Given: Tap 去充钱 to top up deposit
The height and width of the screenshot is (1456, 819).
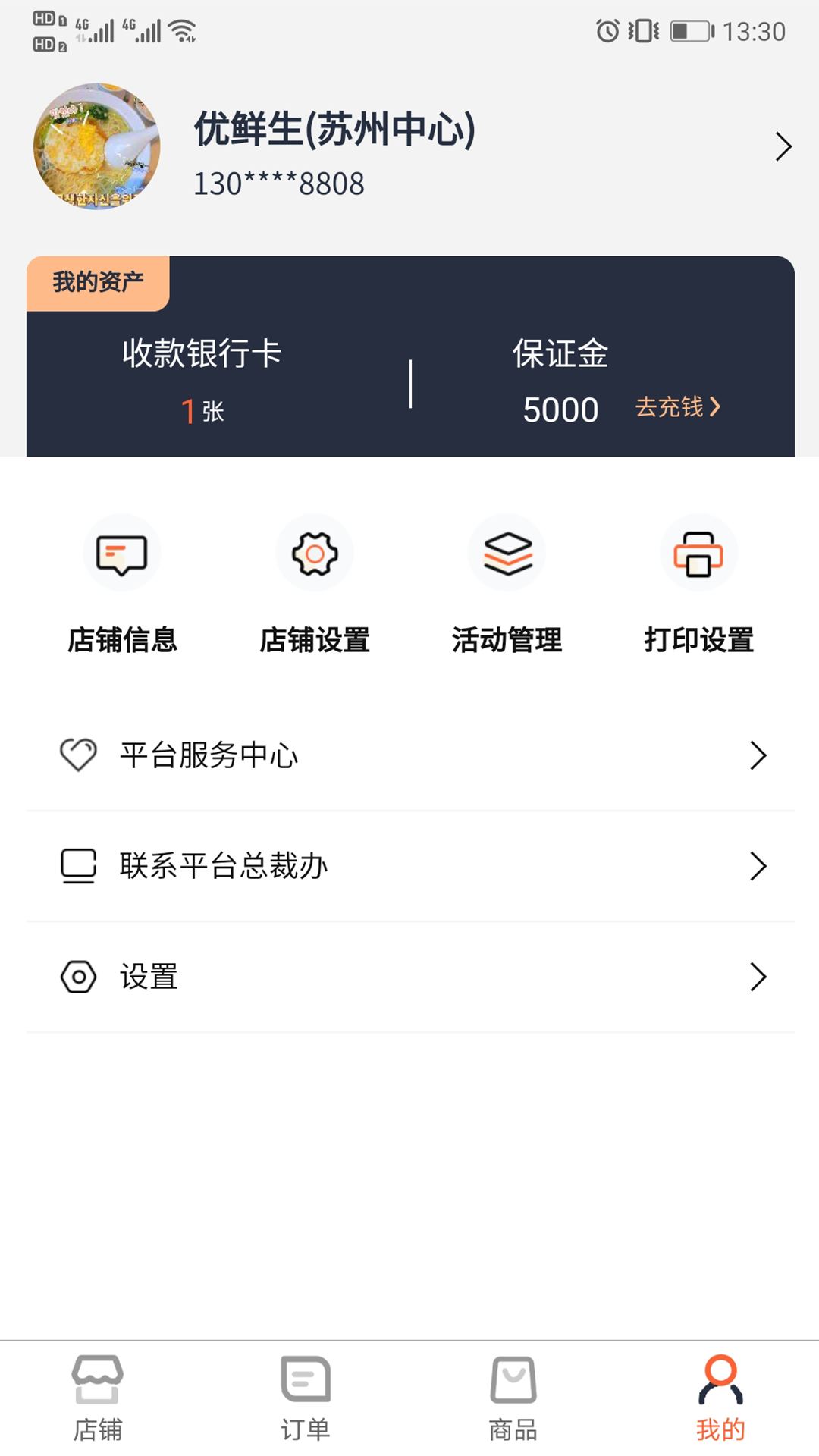Looking at the screenshot, I should [x=677, y=407].
